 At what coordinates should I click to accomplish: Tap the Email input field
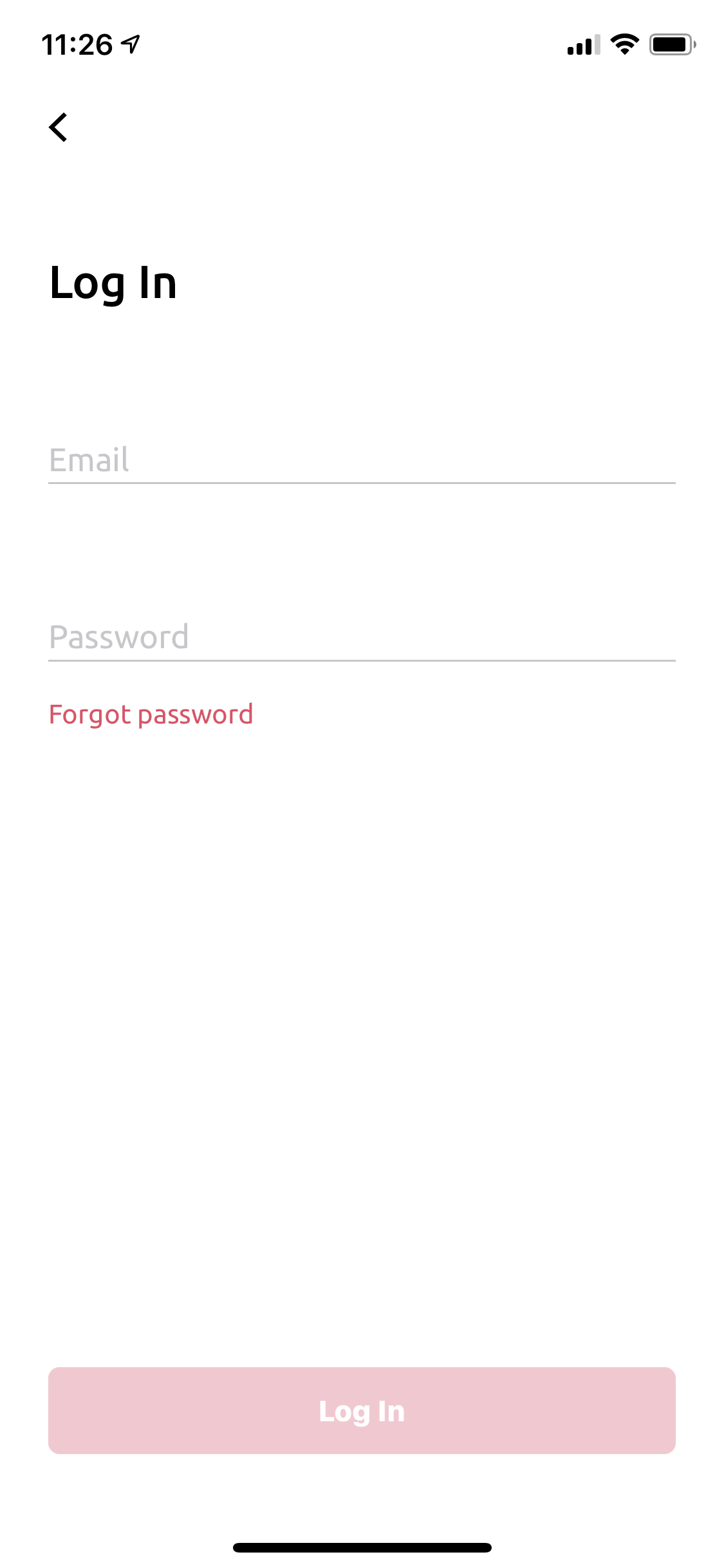click(x=362, y=460)
